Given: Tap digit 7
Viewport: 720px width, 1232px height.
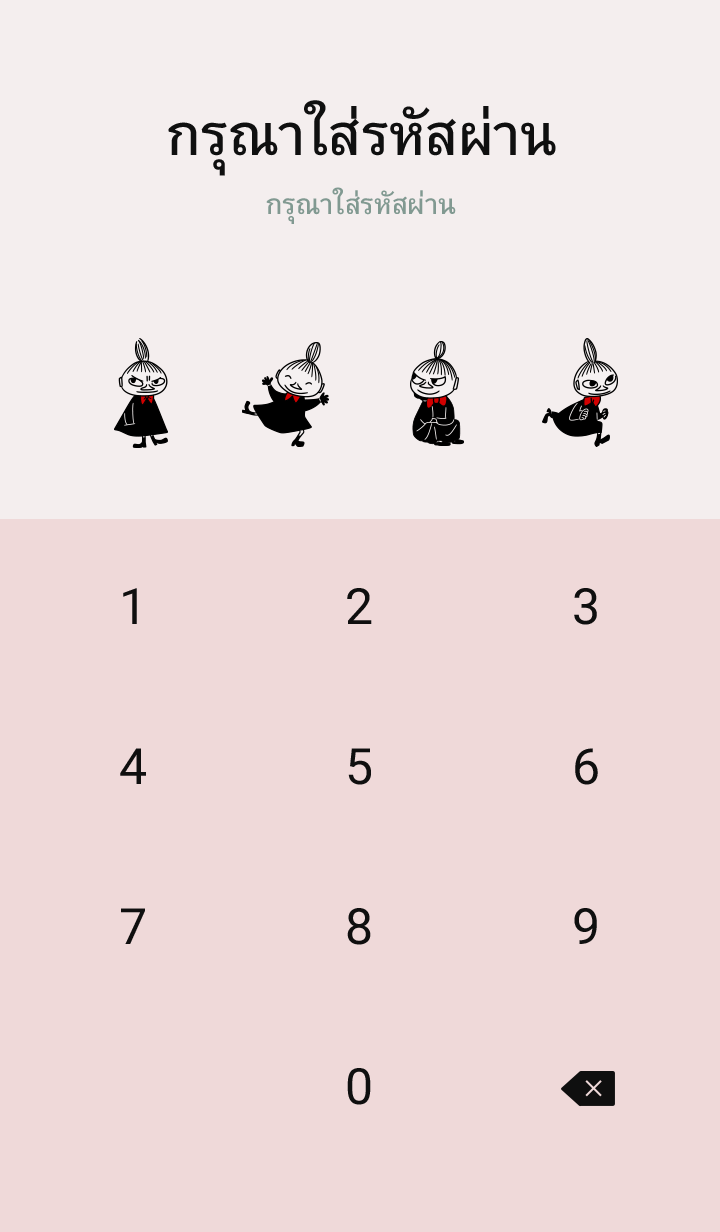Looking at the screenshot, I should [x=133, y=927].
